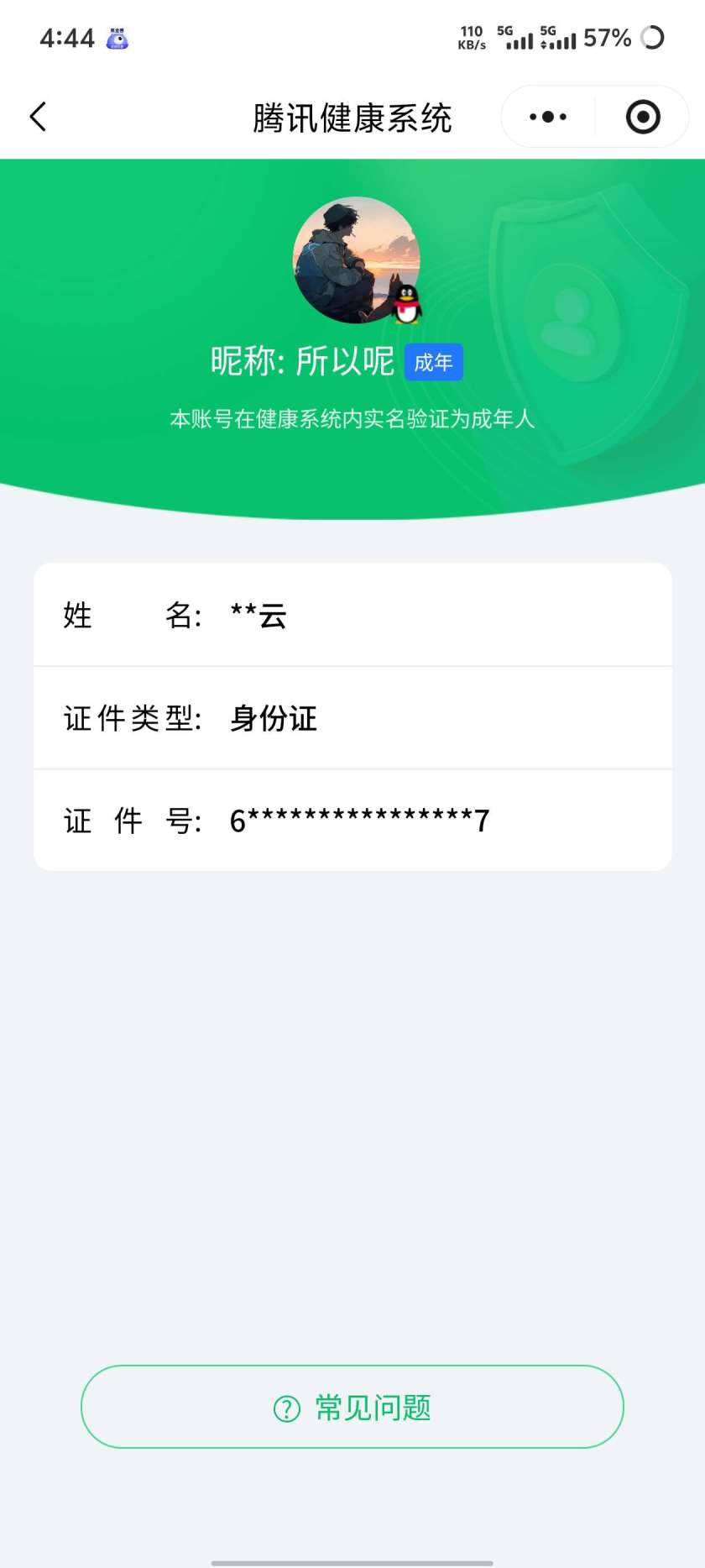The width and height of the screenshot is (705, 1568).
Task: Click the back arrow in title bar
Action: point(38,116)
